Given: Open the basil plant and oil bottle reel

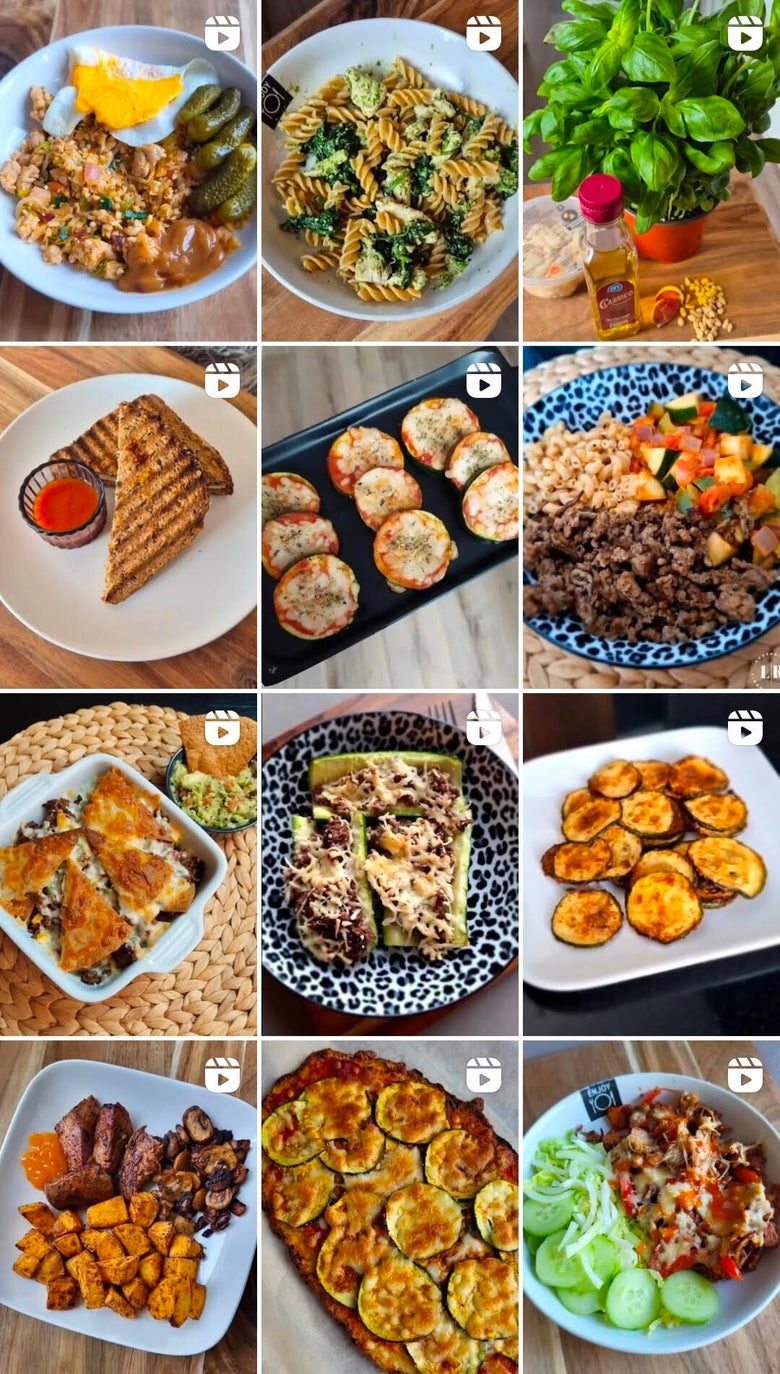Looking at the screenshot, I should [651, 170].
